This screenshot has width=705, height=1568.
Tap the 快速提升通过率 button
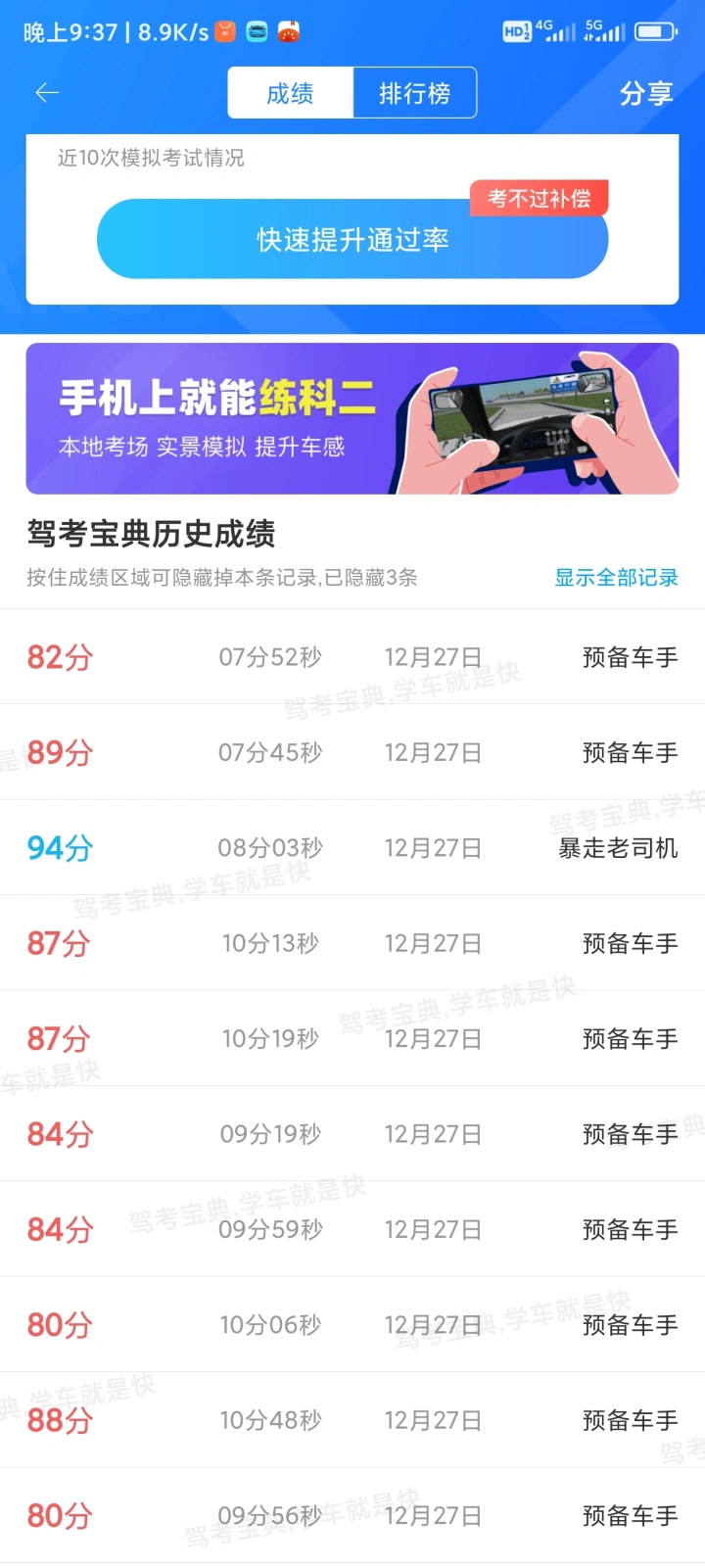point(352,239)
